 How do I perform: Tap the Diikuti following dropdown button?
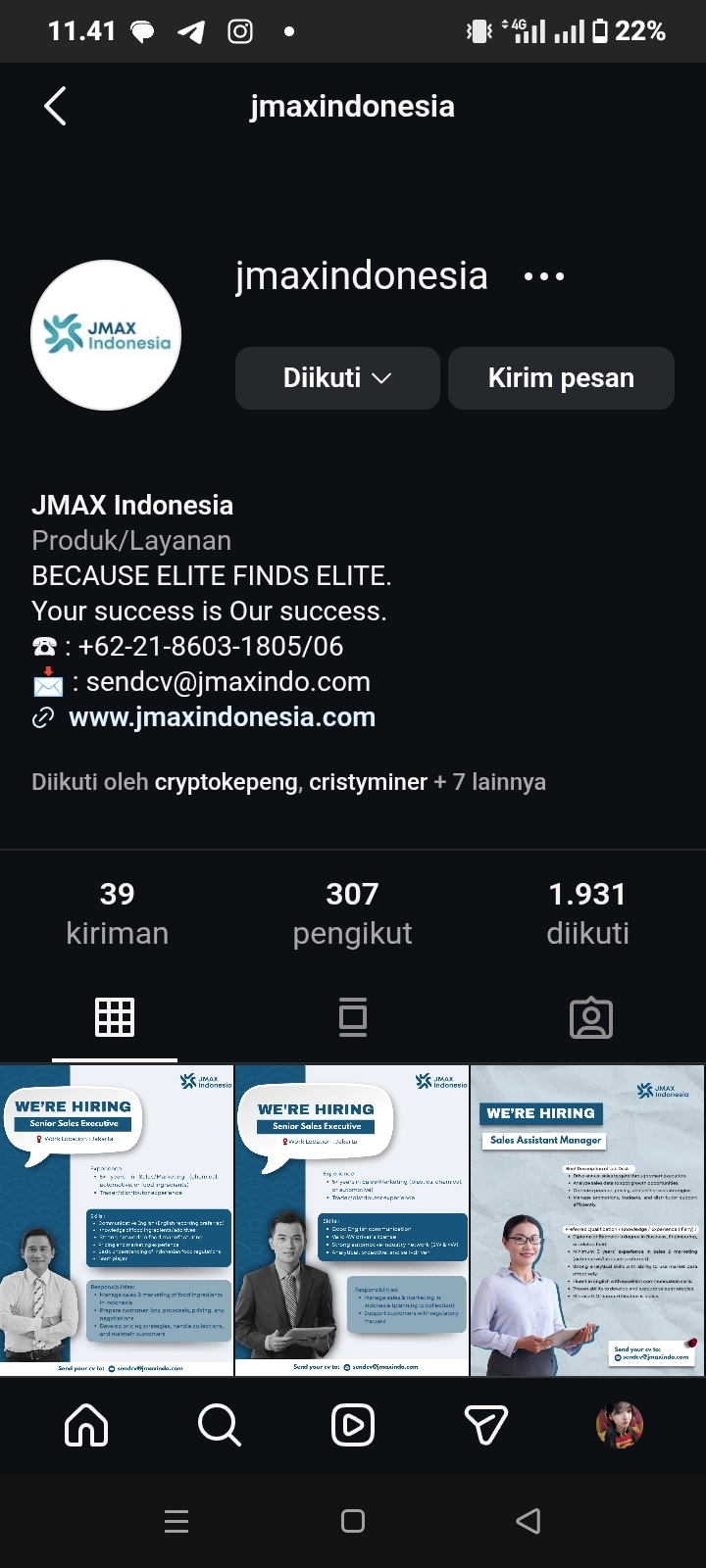click(337, 378)
